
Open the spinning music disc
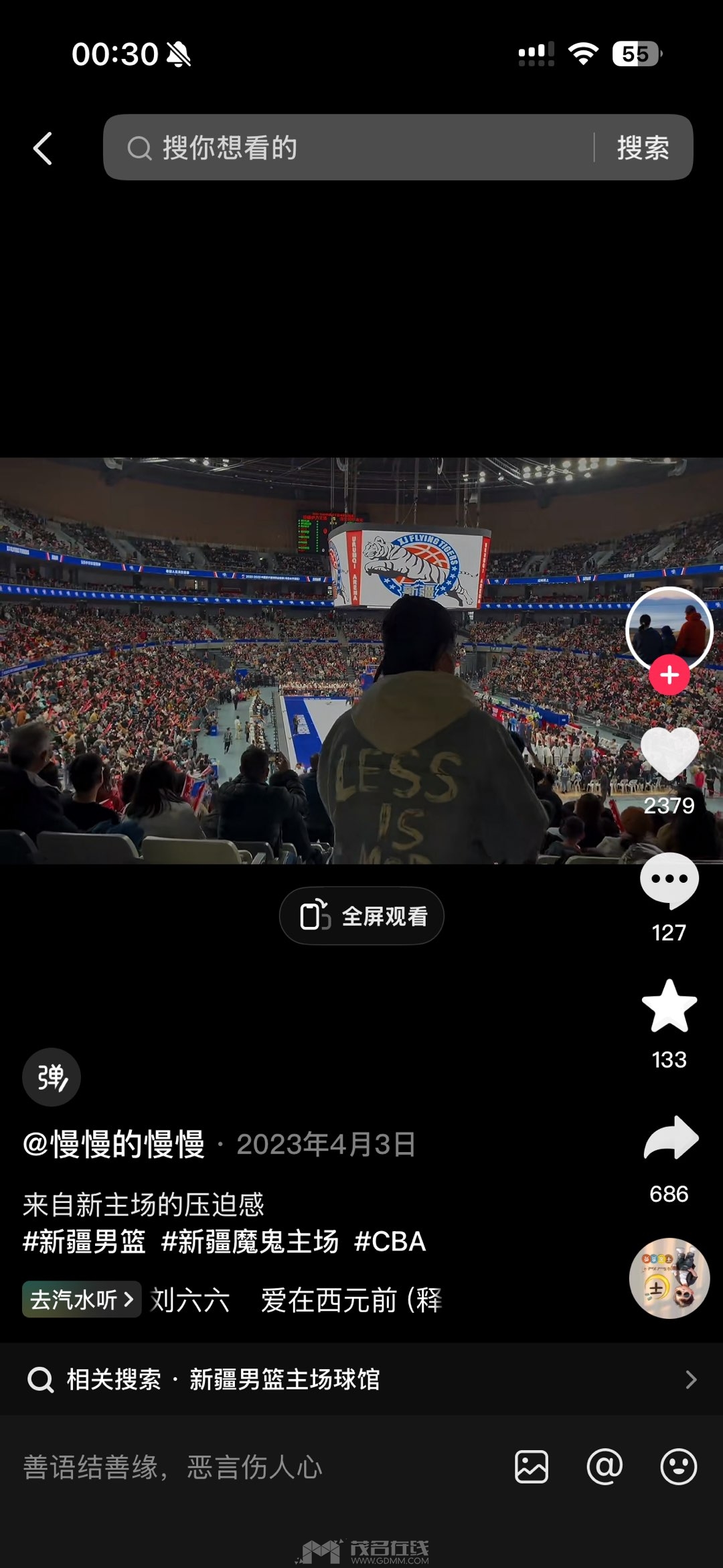point(669,1278)
